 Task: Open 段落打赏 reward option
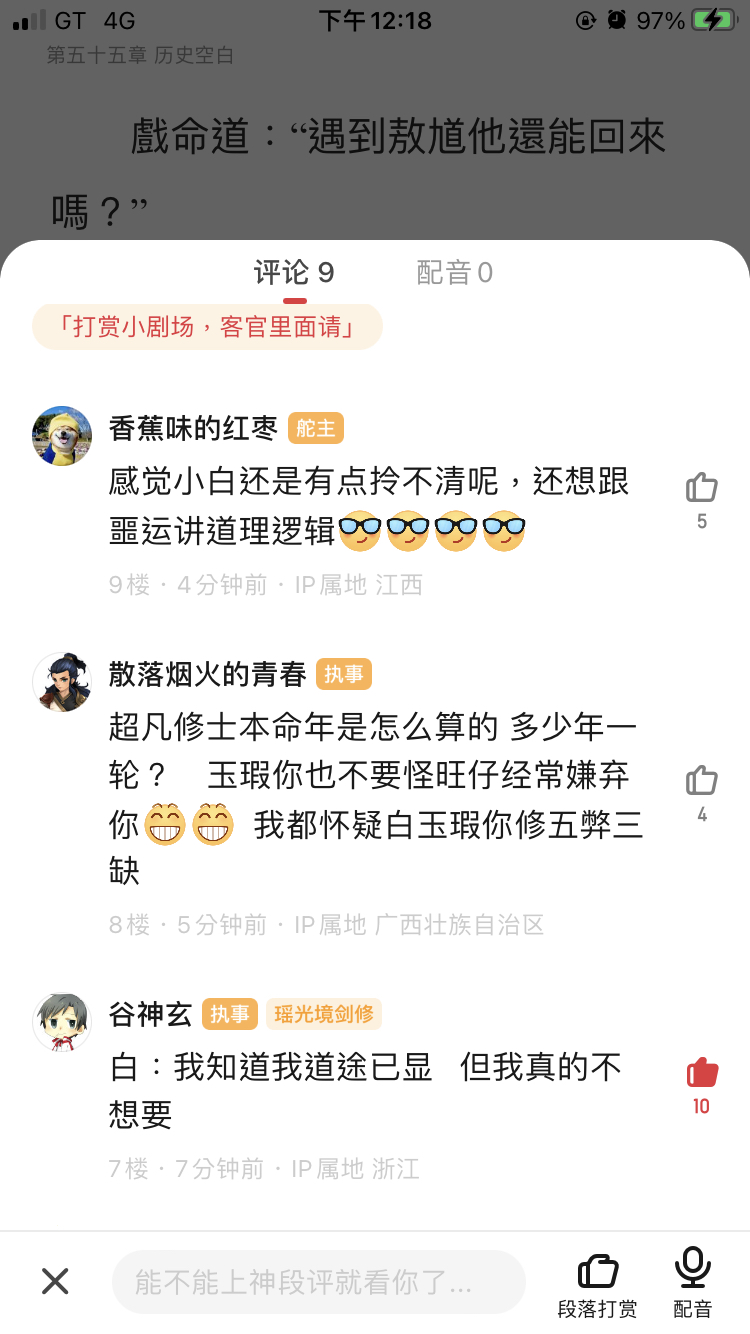[597, 1282]
